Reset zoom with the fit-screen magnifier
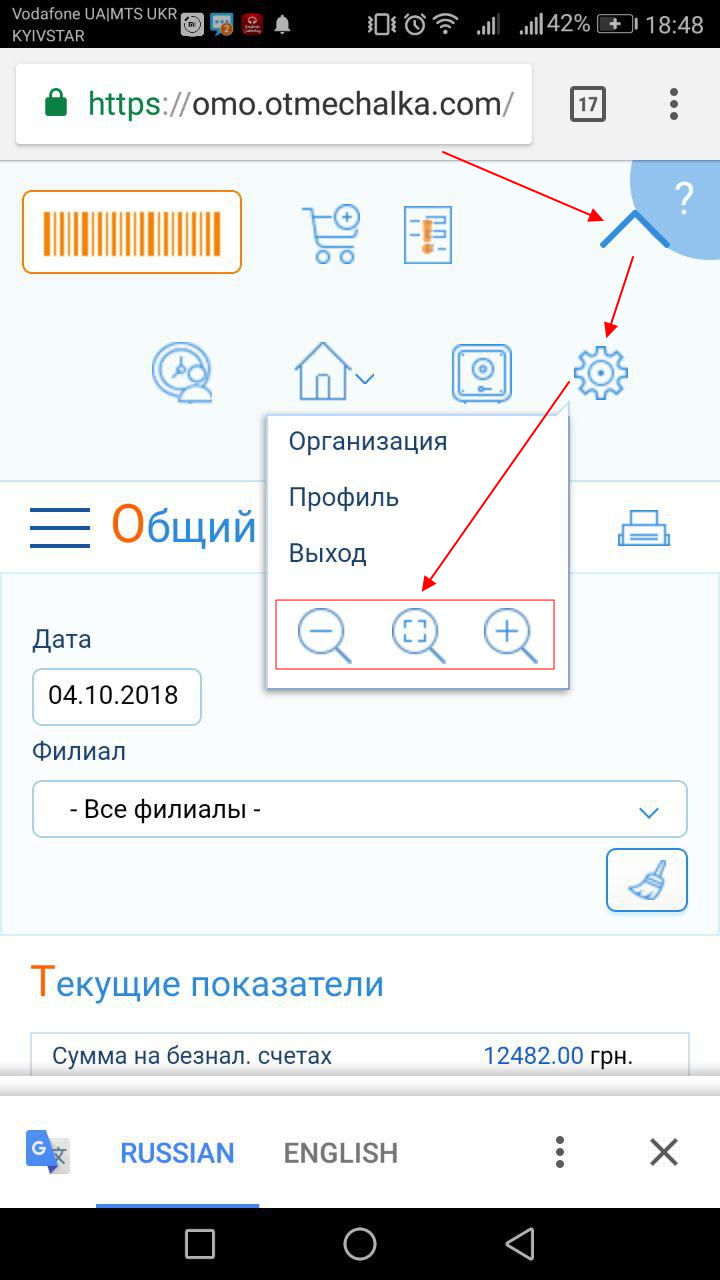The image size is (720, 1280). click(417, 636)
